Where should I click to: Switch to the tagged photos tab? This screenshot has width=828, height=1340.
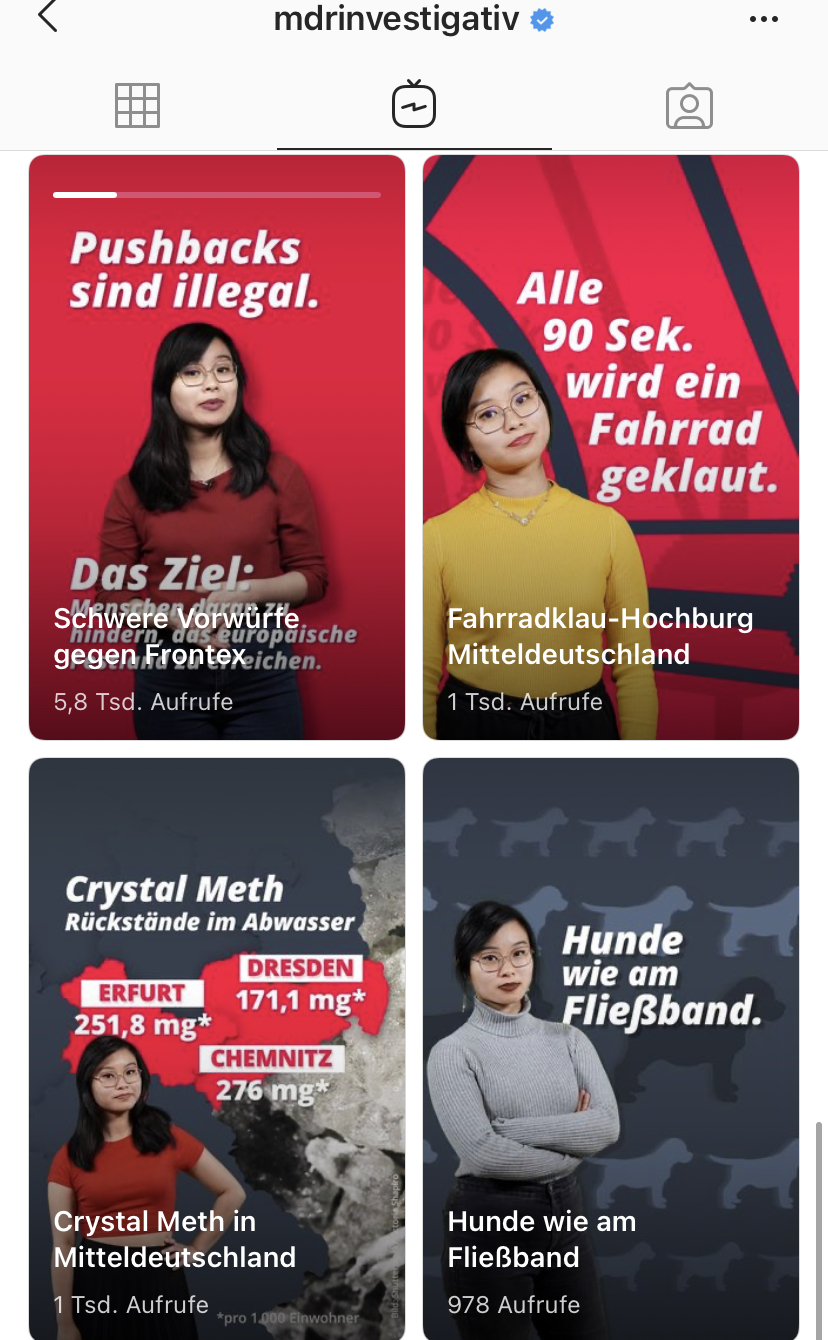coord(689,106)
